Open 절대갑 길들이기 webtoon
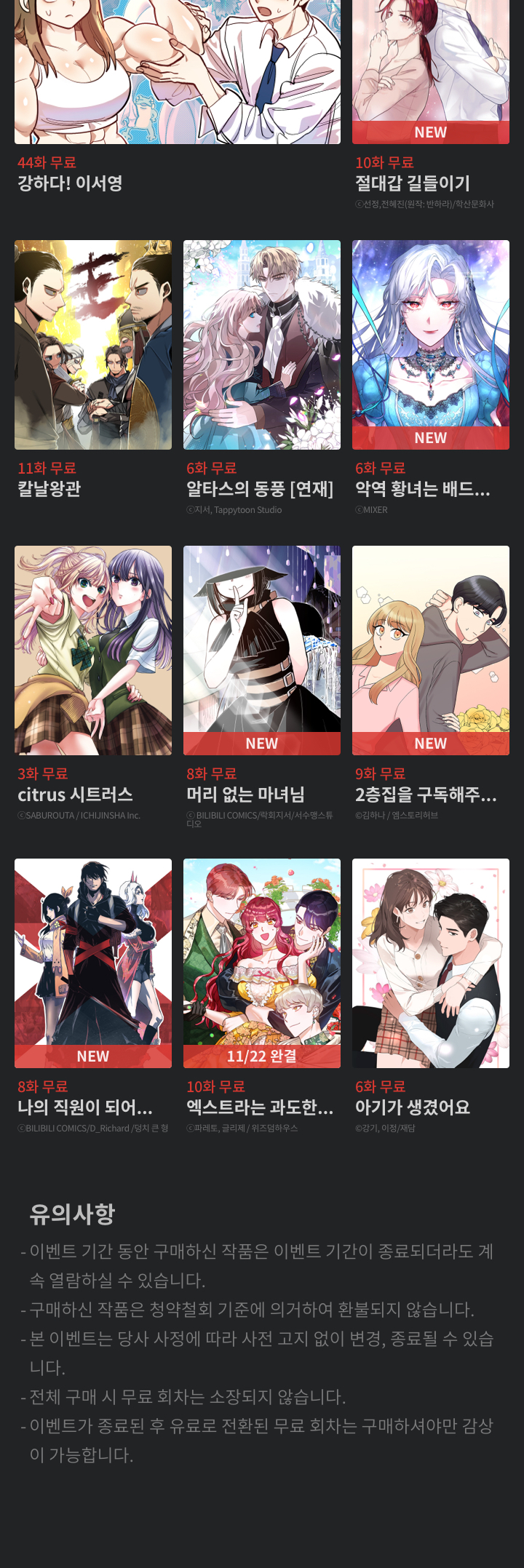This screenshot has width=524, height=1568. 430,73
